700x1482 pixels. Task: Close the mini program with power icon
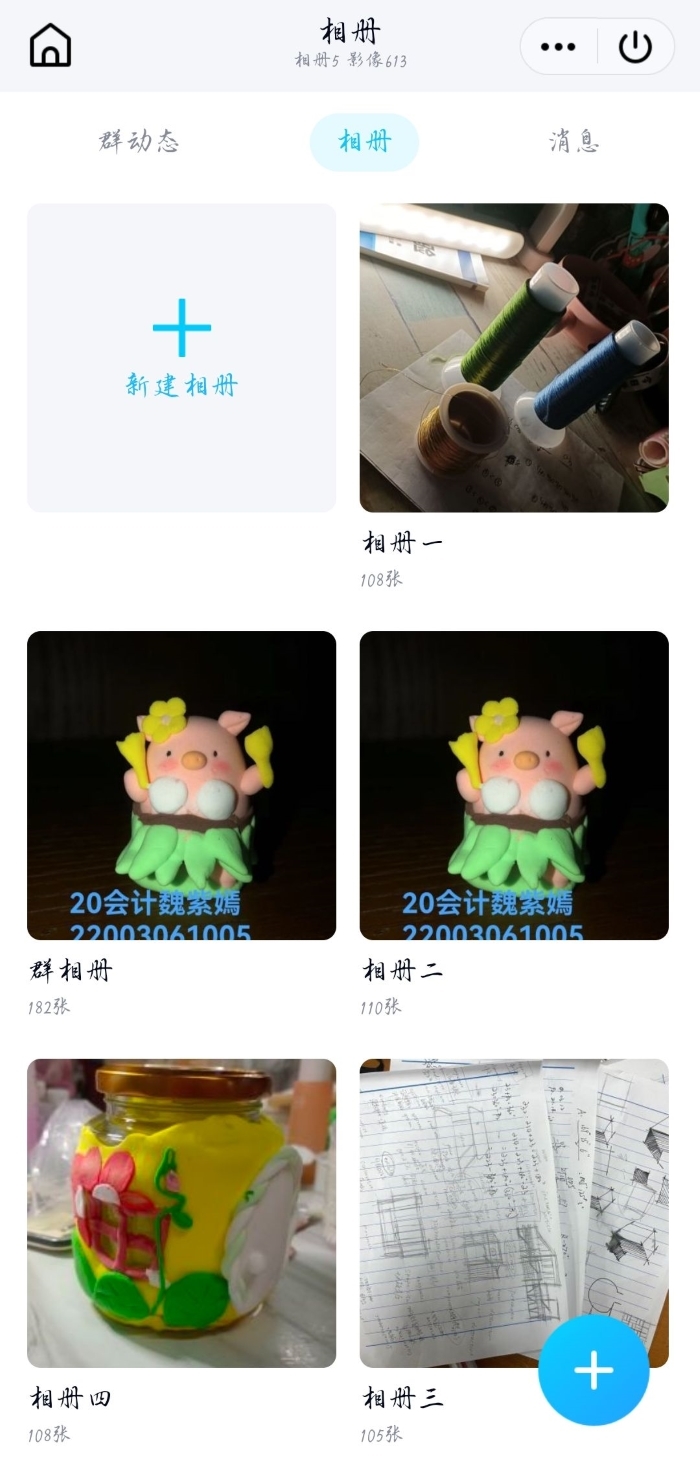pos(635,46)
